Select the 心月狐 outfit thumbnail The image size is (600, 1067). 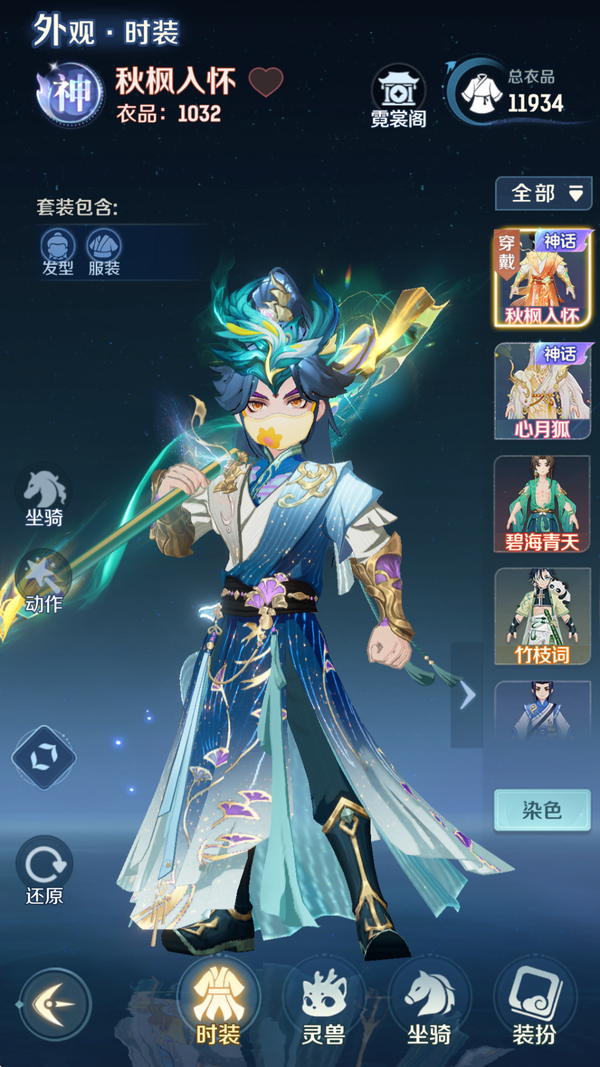click(541, 391)
